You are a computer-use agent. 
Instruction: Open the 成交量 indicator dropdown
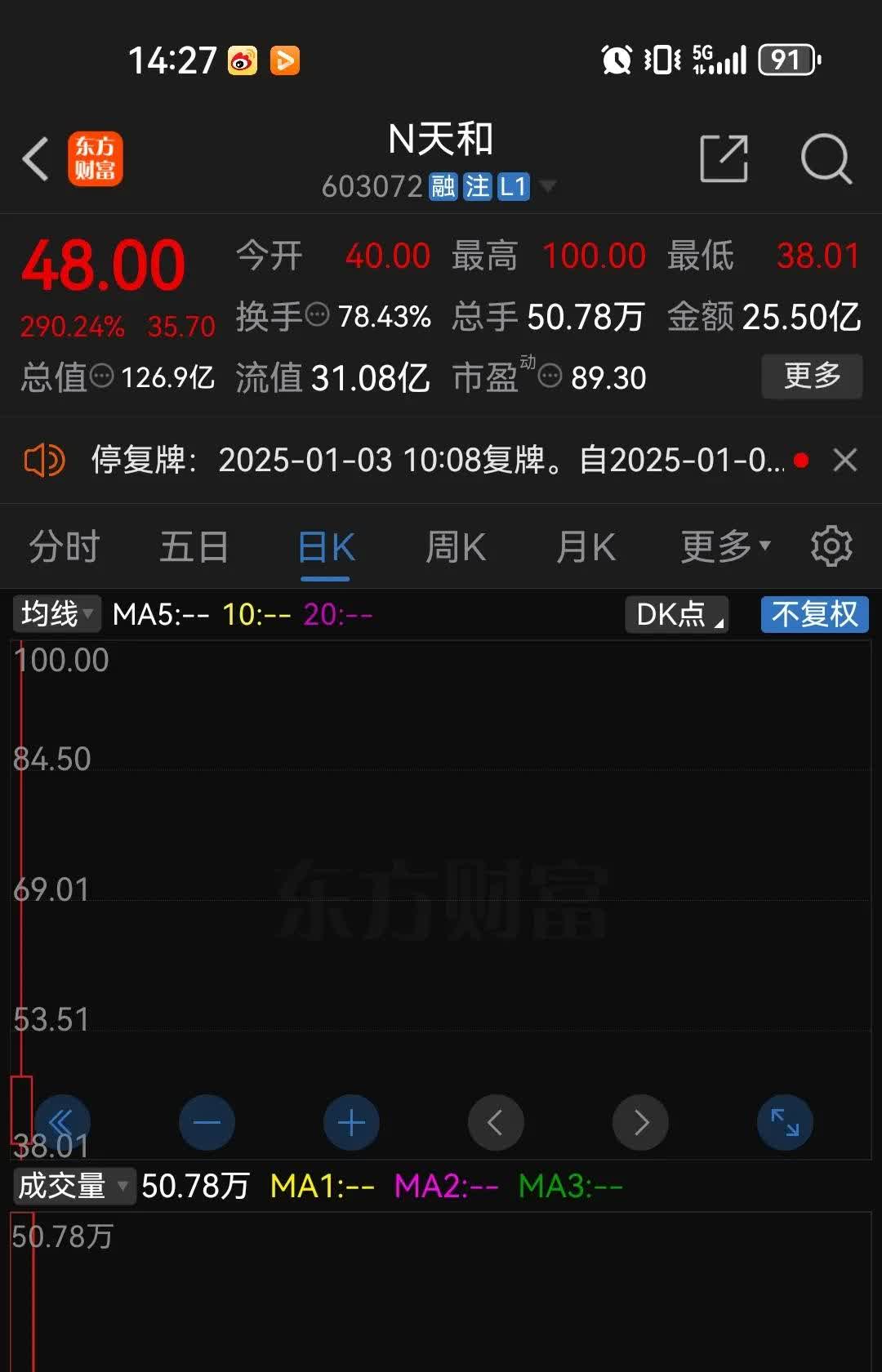point(72,1187)
